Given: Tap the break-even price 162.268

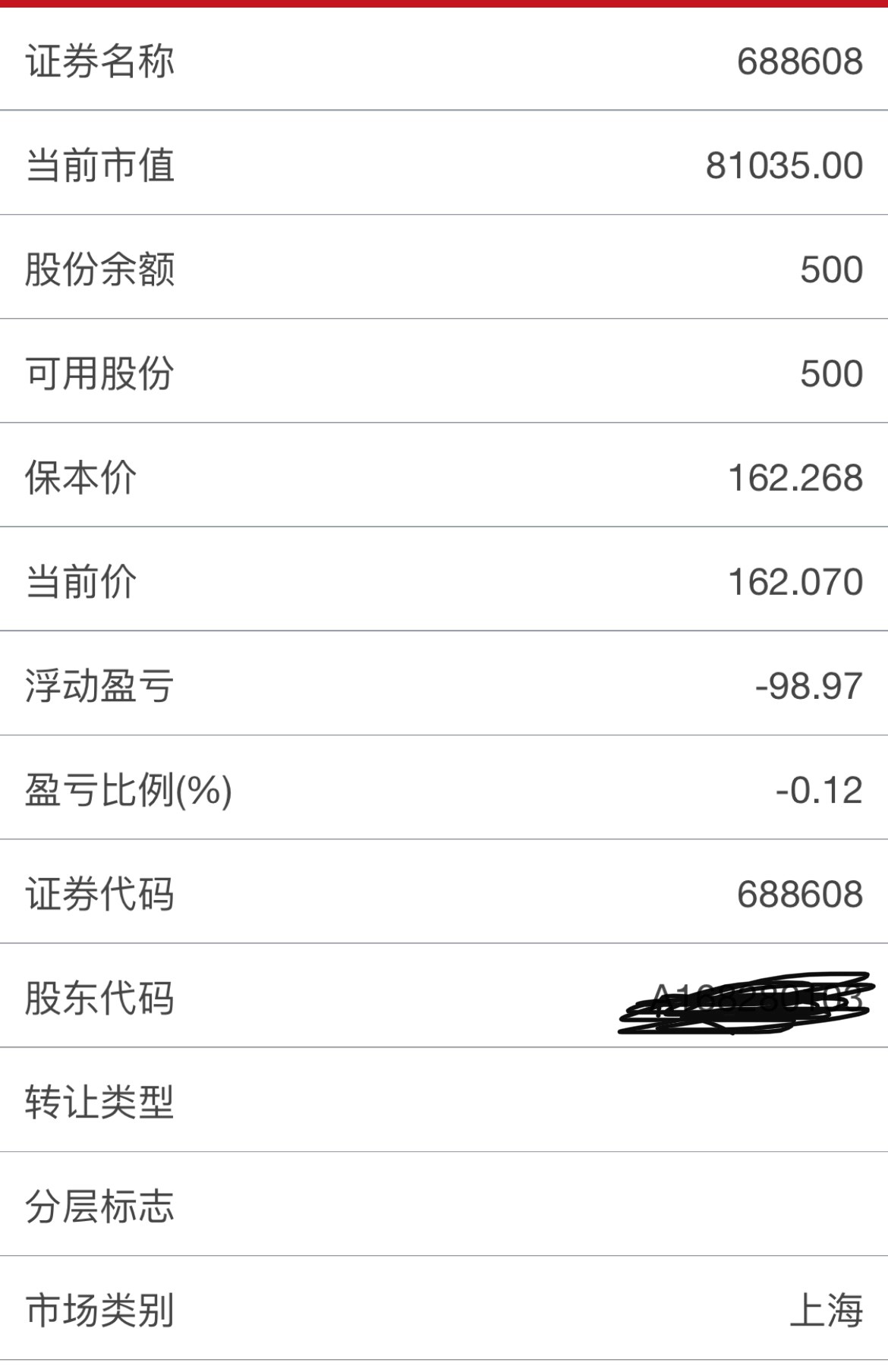Looking at the screenshot, I should (x=795, y=477).
